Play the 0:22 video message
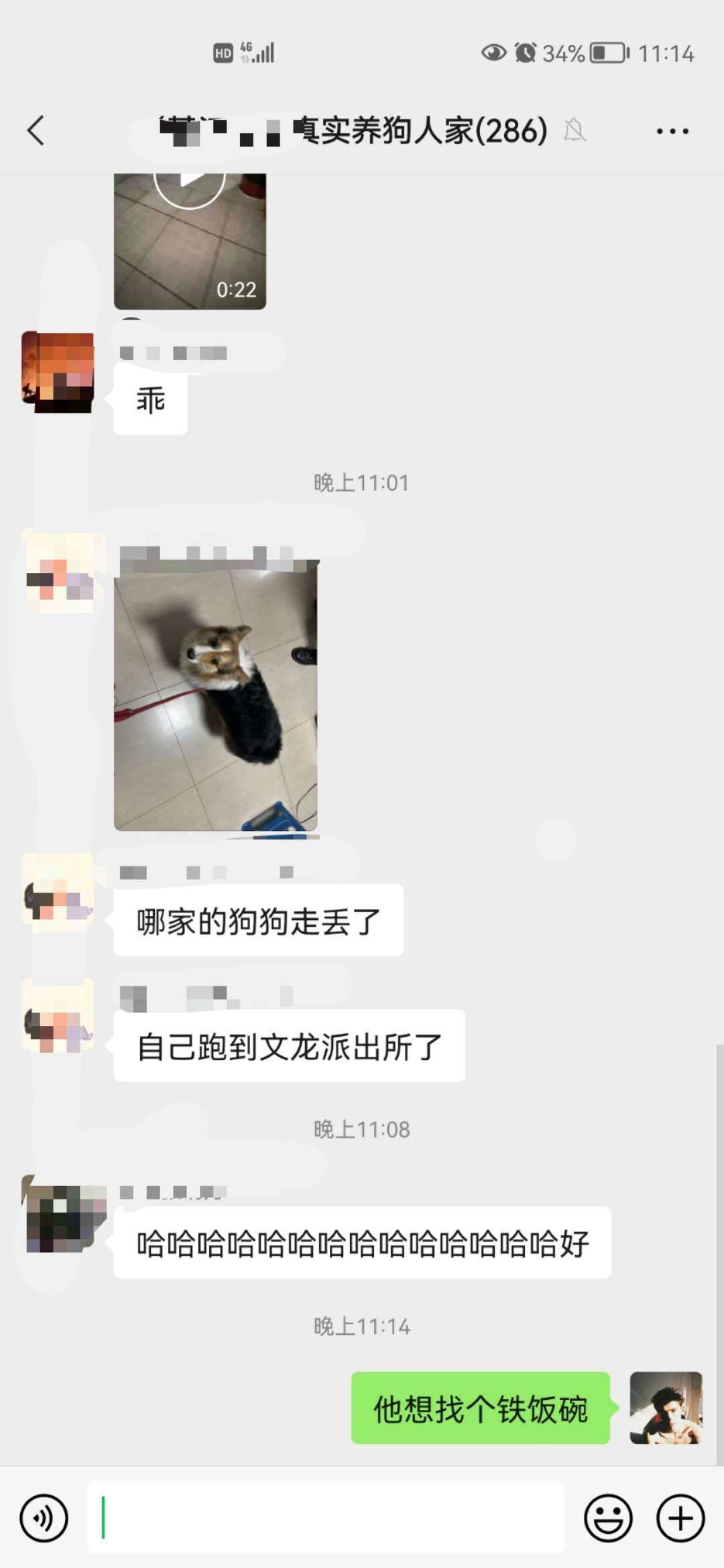Image resolution: width=724 pixels, height=1568 pixels. coord(190,241)
